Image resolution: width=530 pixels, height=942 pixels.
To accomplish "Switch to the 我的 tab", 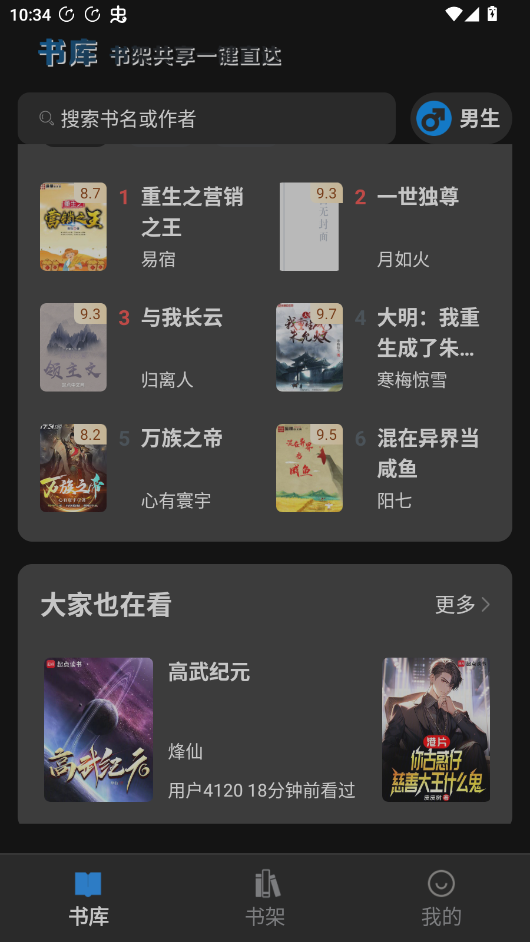I will click(x=441, y=899).
